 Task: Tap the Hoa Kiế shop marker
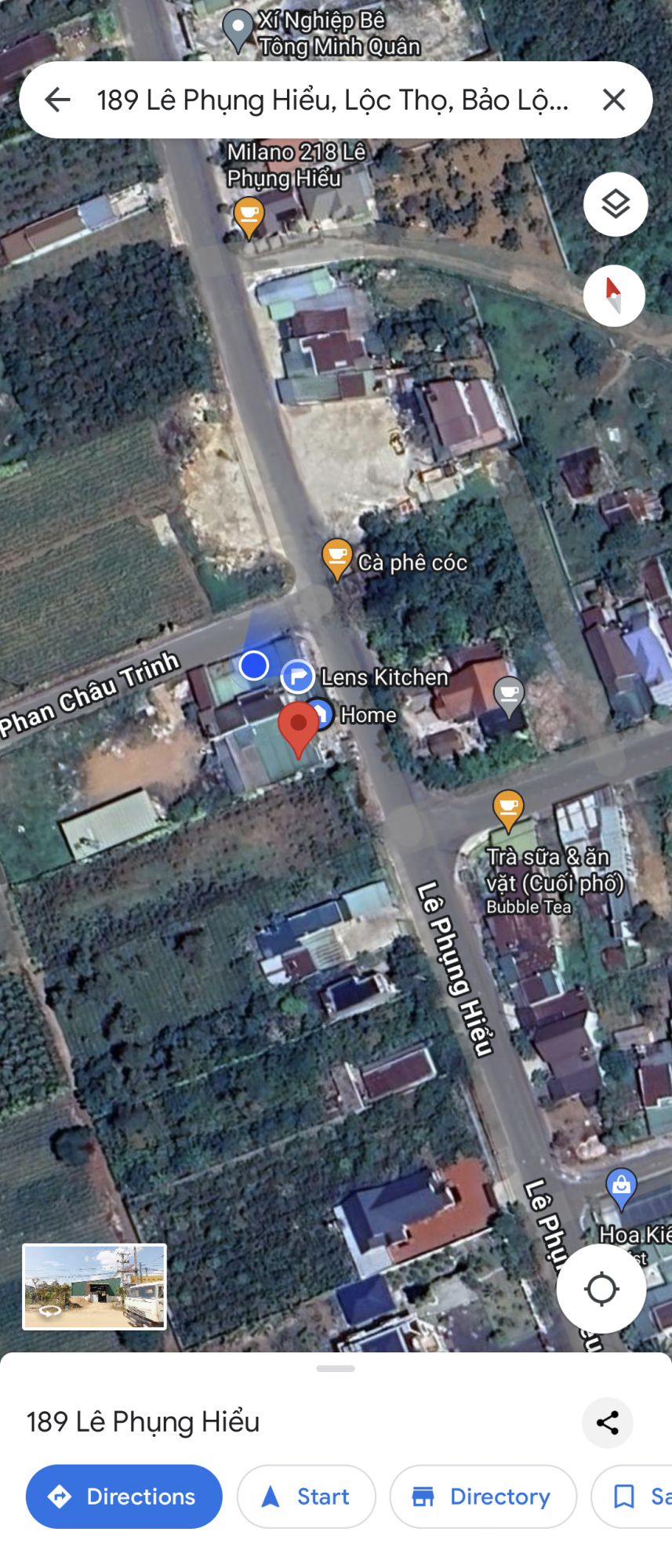tap(621, 1187)
